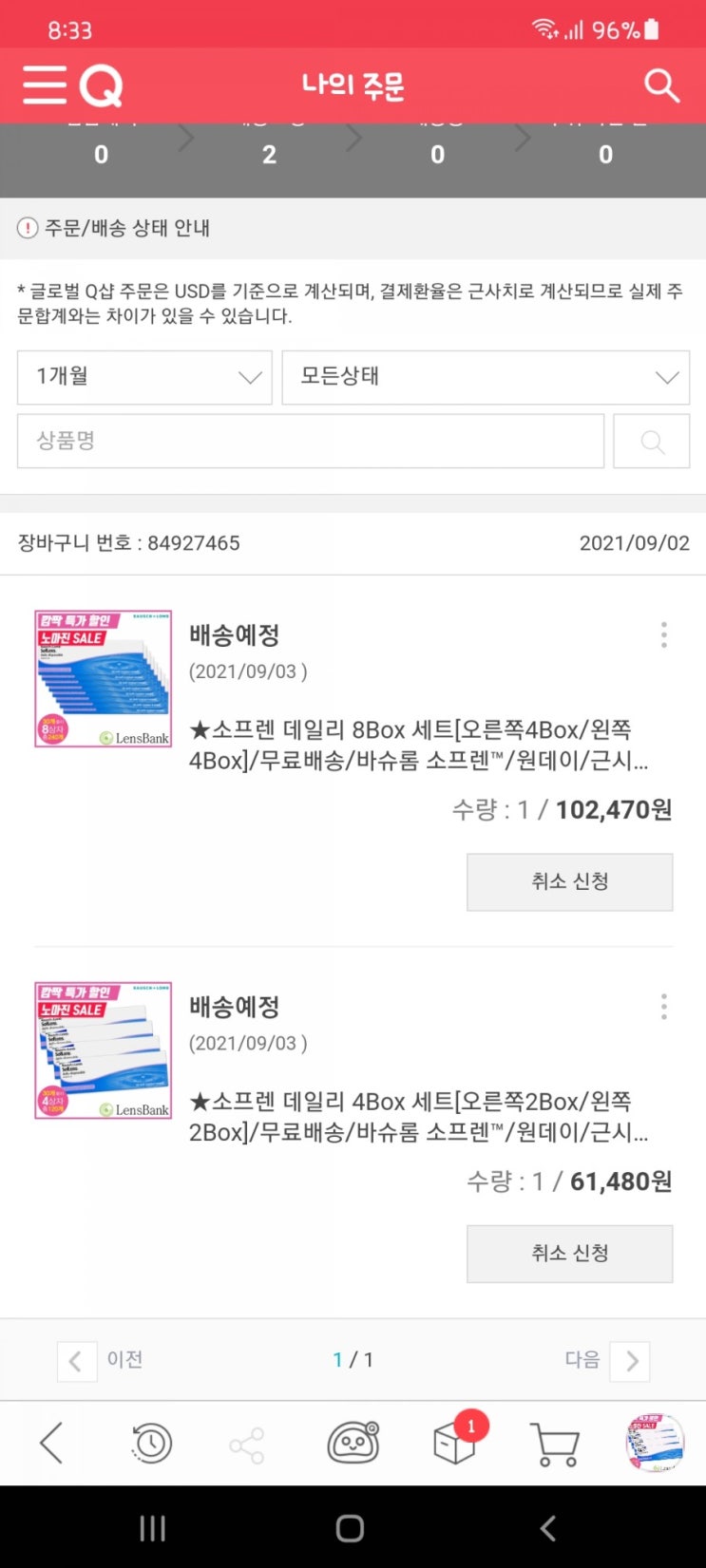This screenshot has height=1568, width=706.
Task: Request cancellation of the 4Box order
Action: pos(569,1254)
